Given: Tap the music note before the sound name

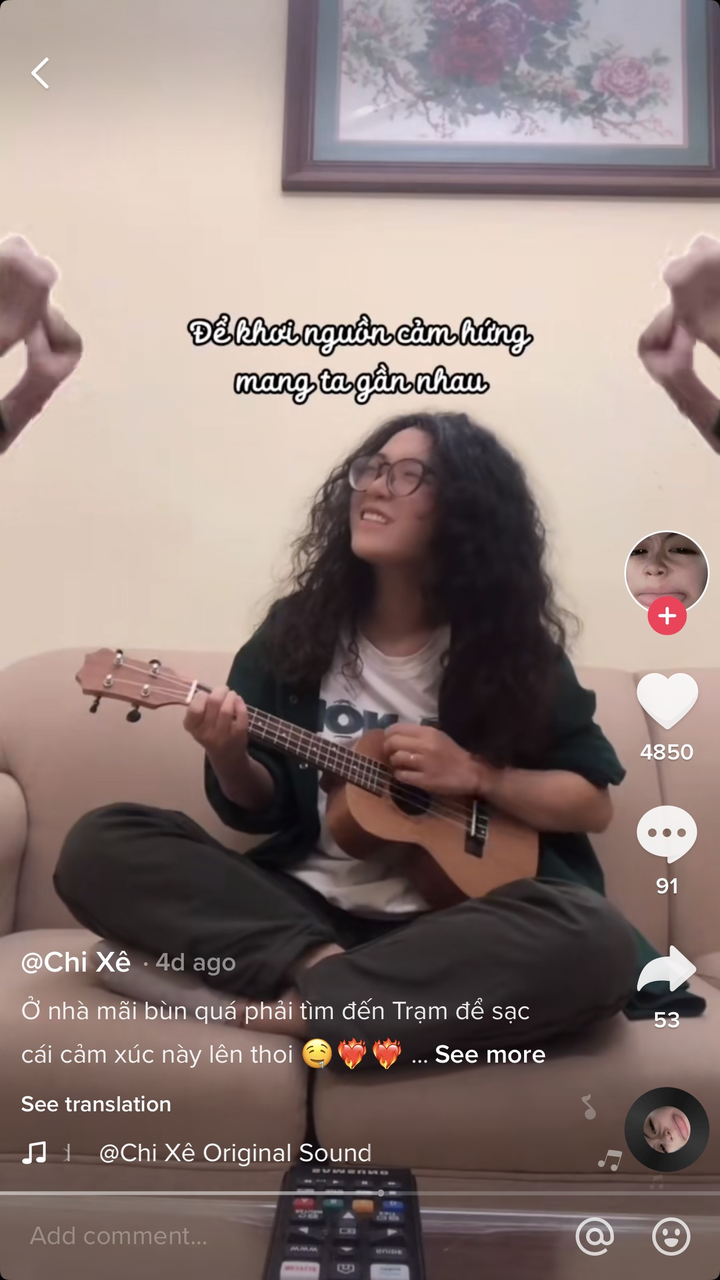Looking at the screenshot, I should (x=34, y=1152).
